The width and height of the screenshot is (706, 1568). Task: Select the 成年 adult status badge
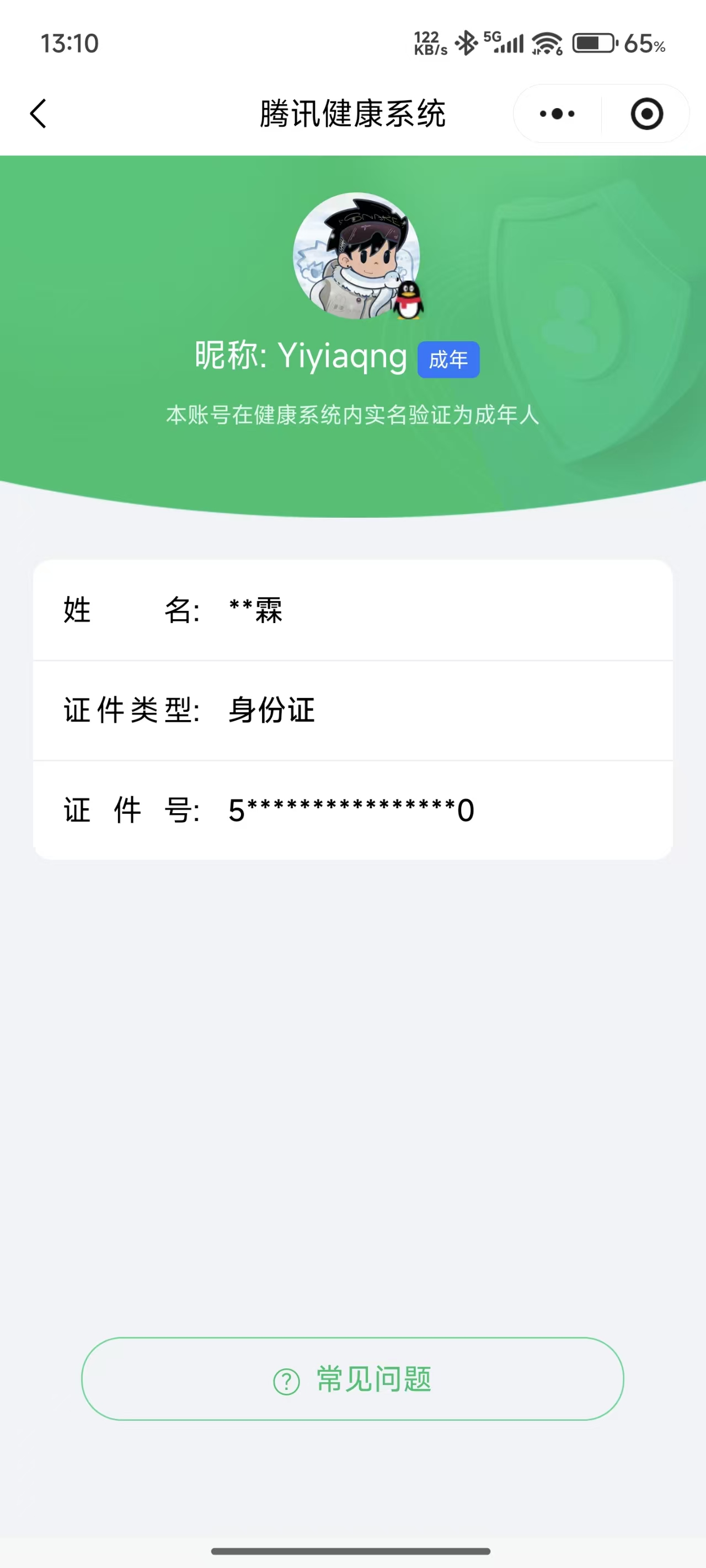448,359
